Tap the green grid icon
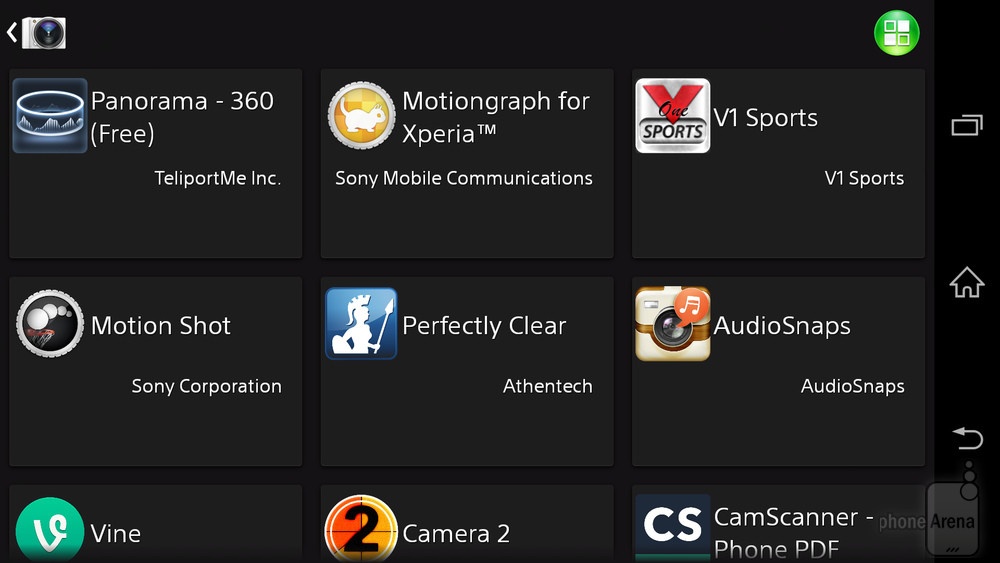The width and height of the screenshot is (1000, 563). click(896, 32)
